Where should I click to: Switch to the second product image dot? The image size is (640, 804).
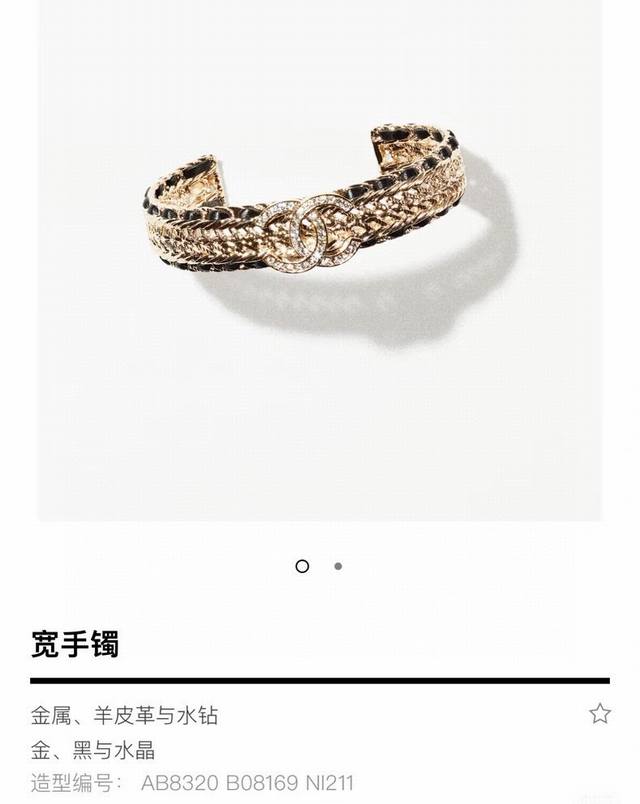click(x=338, y=566)
